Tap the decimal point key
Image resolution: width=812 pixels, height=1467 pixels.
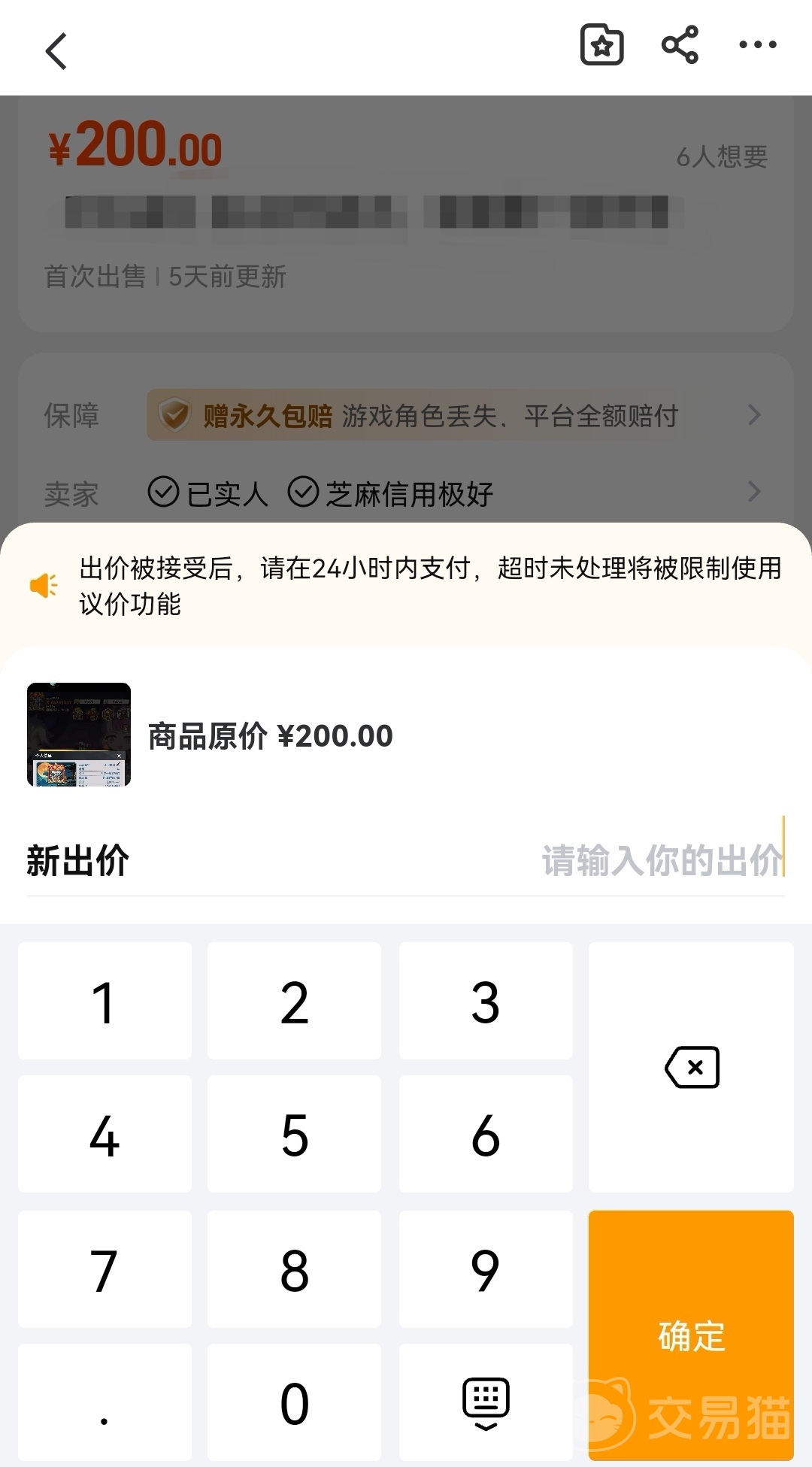pyautogui.click(x=105, y=1402)
